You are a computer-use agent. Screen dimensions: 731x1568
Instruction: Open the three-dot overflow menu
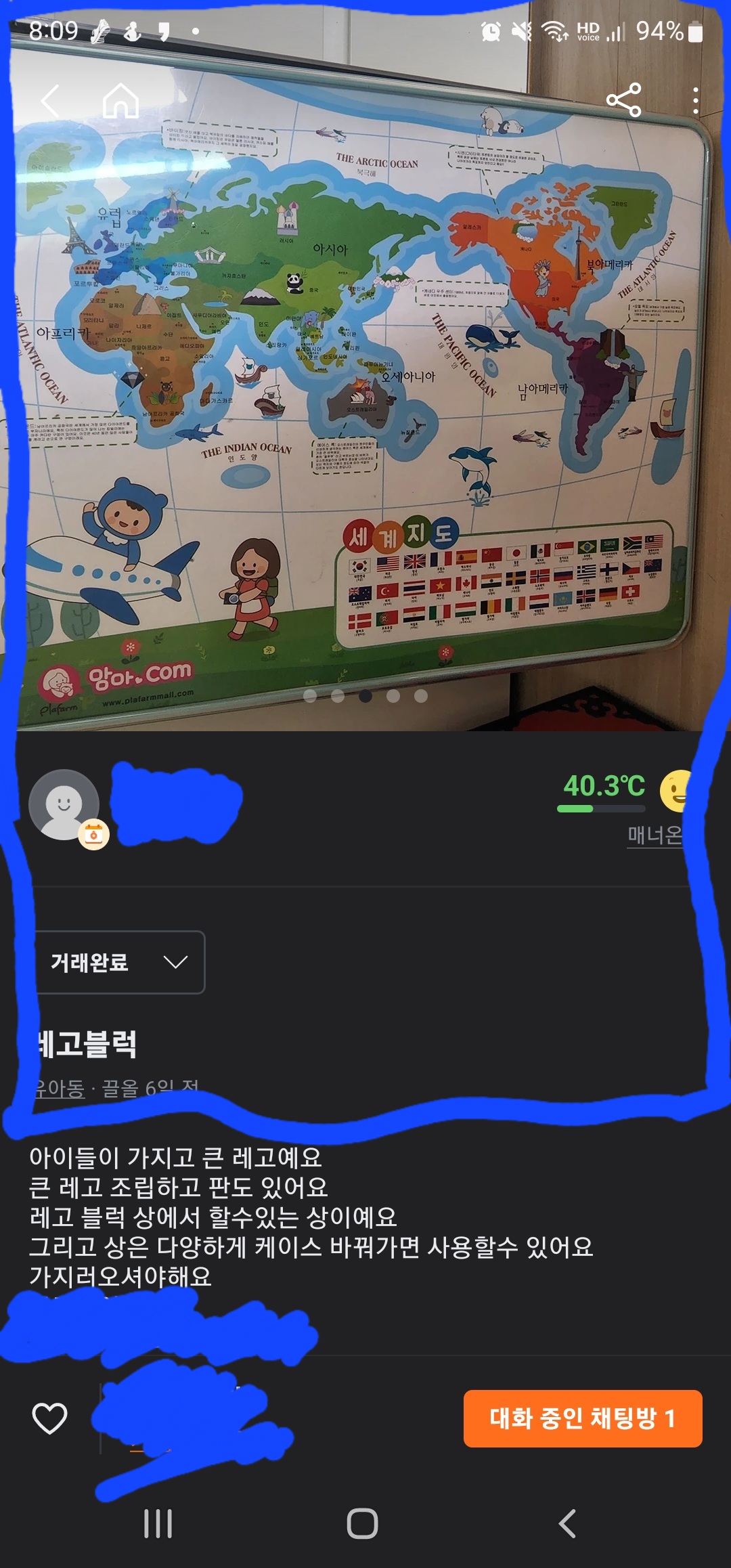(x=695, y=102)
